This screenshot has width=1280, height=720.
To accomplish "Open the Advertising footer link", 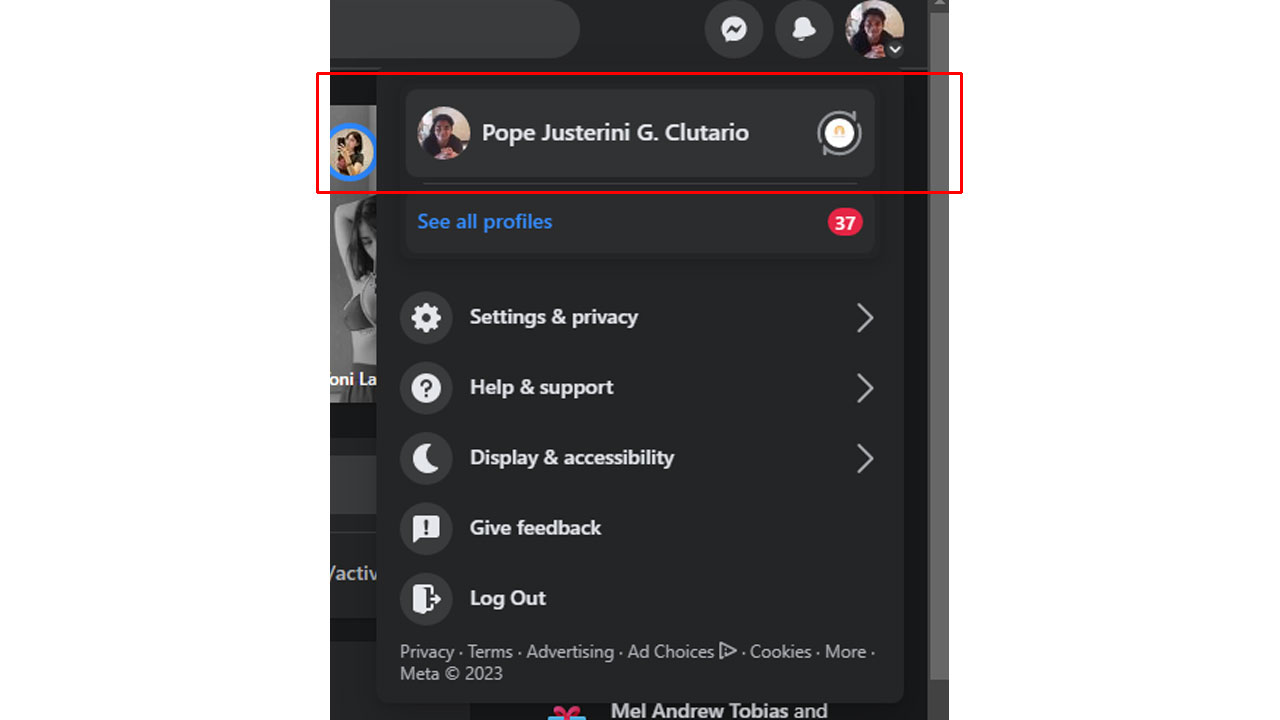I will [570, 651].
